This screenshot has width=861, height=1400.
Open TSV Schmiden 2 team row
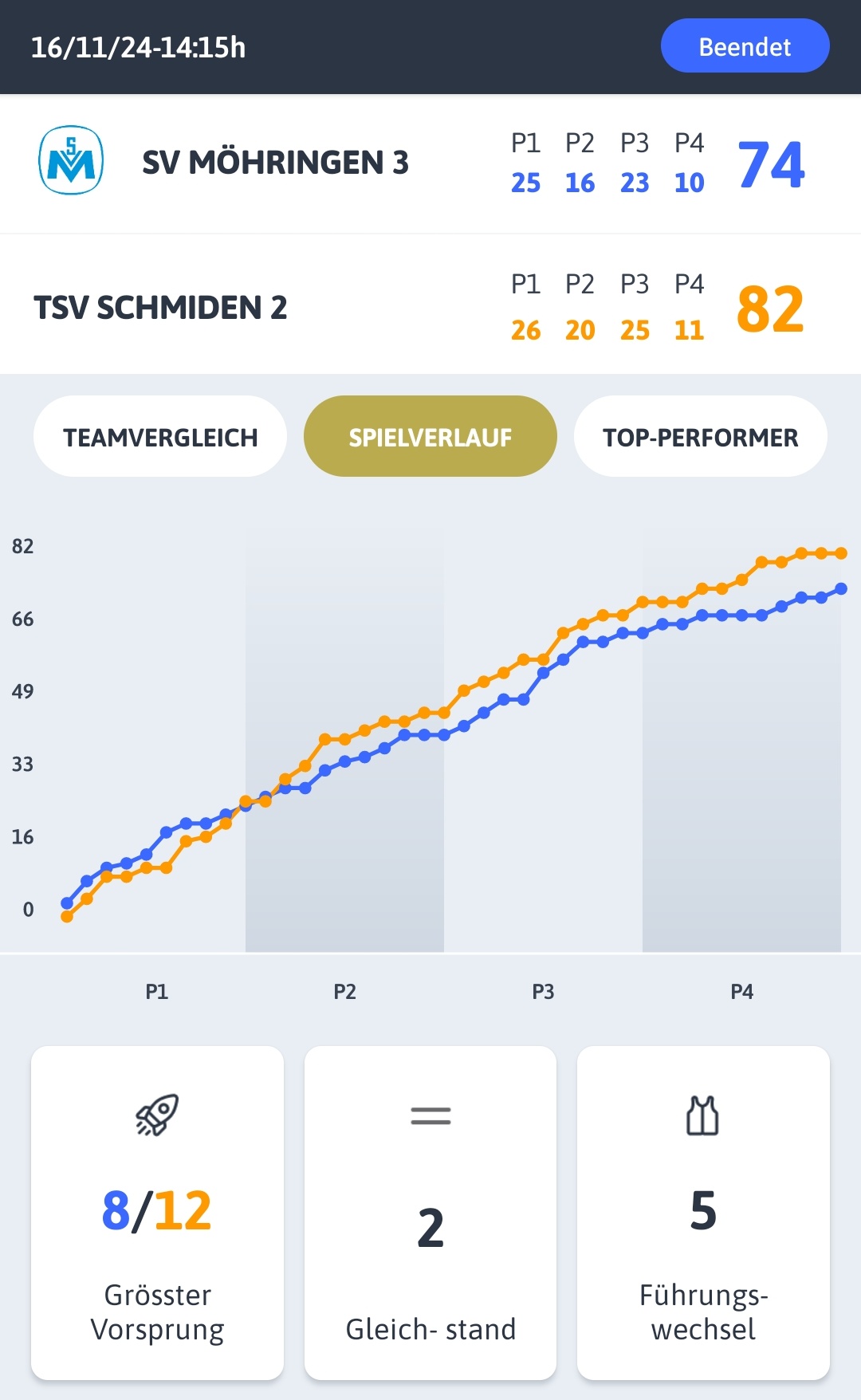click(431, 305)
